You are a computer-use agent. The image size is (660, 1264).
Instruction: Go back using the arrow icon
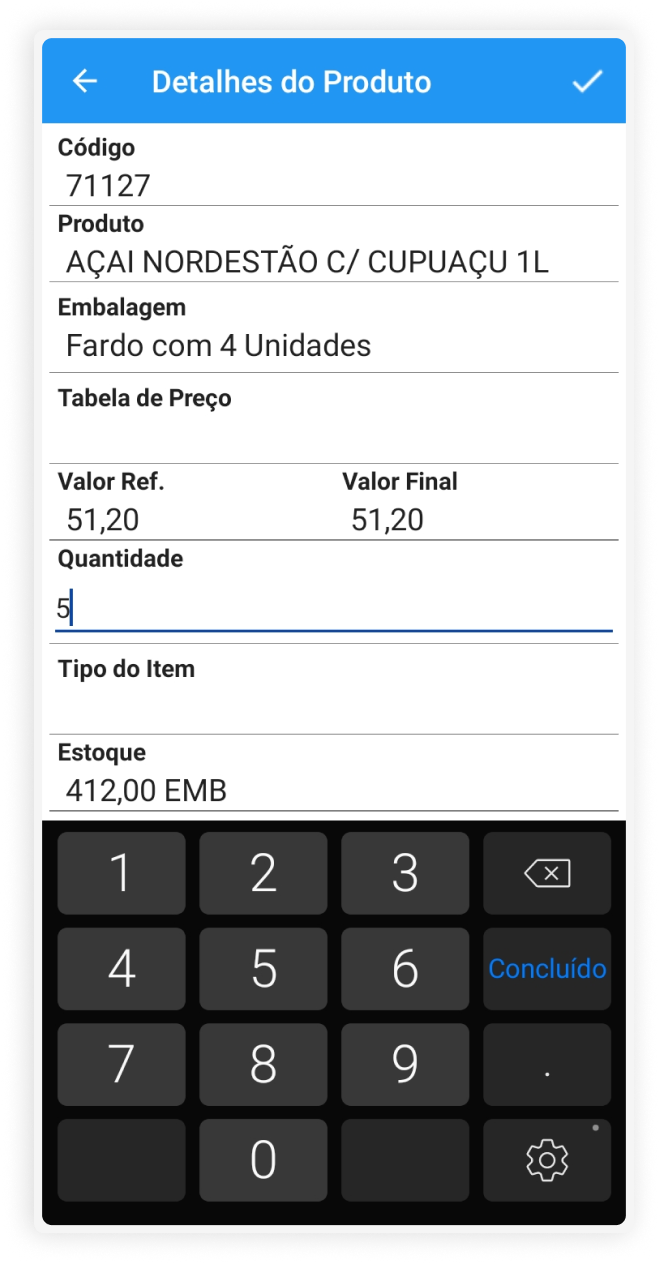click(x=85, y=82)
